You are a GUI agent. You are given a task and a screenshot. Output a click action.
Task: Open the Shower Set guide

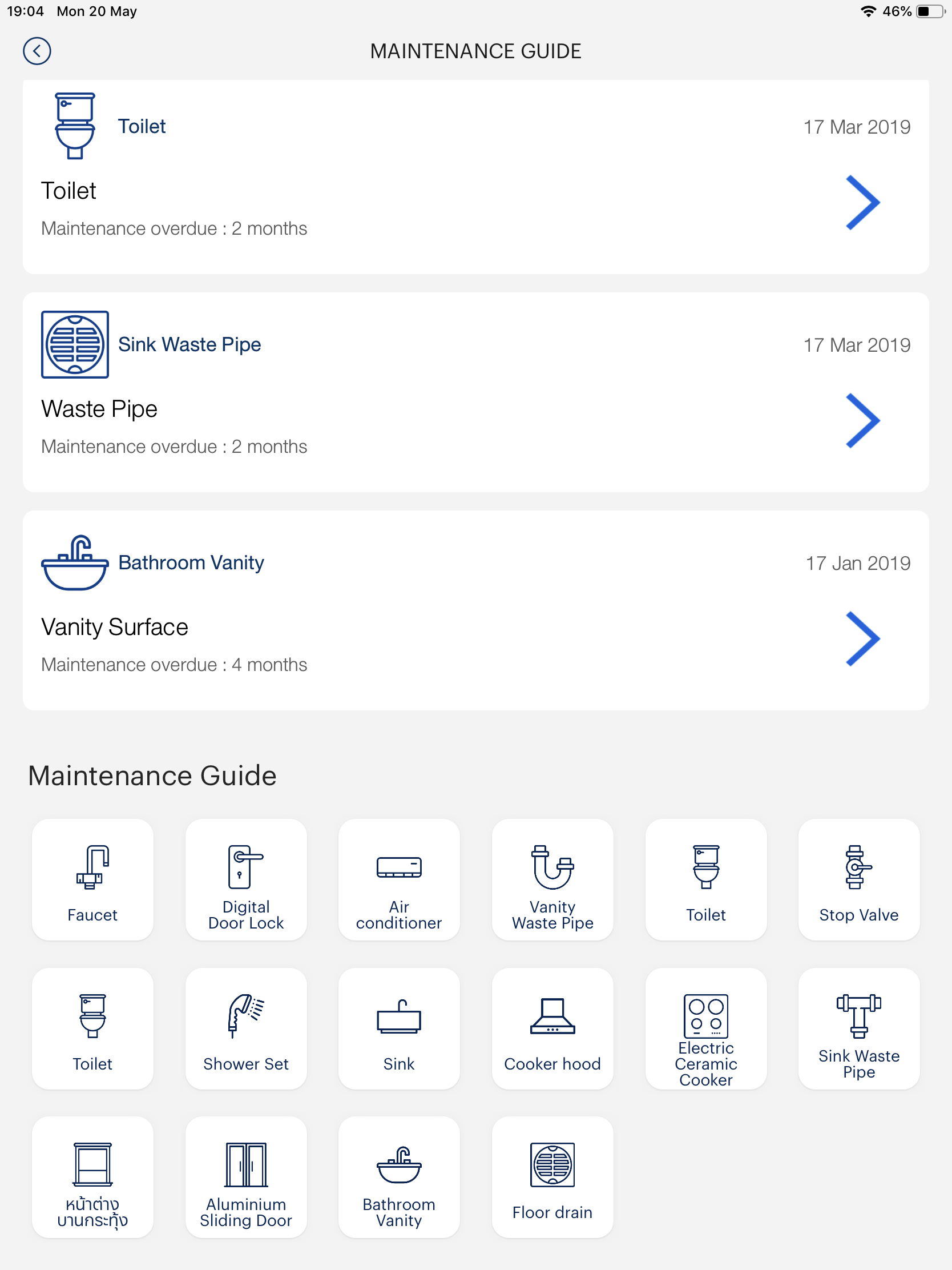245,1028
